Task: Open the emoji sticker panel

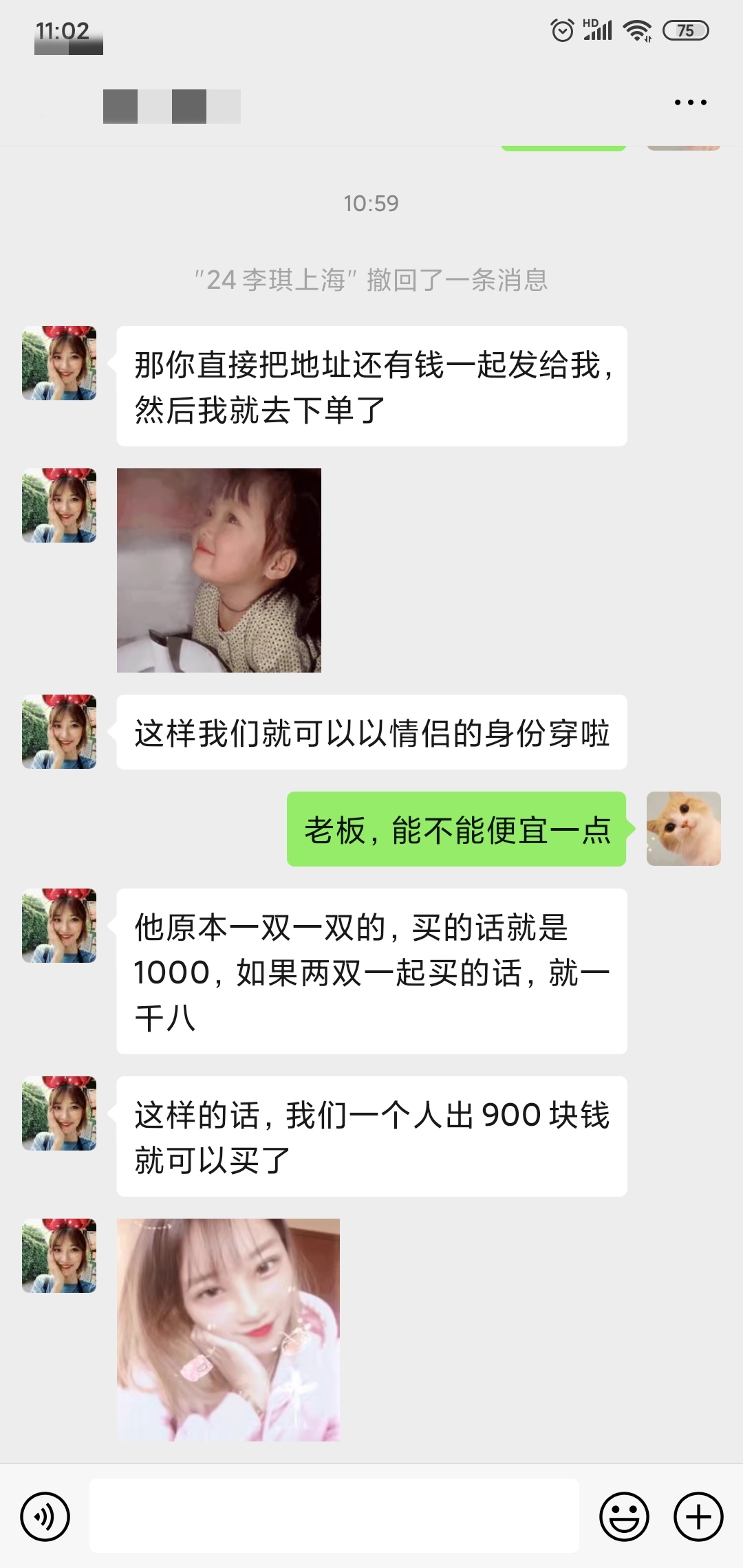Action: [624, 1516]
